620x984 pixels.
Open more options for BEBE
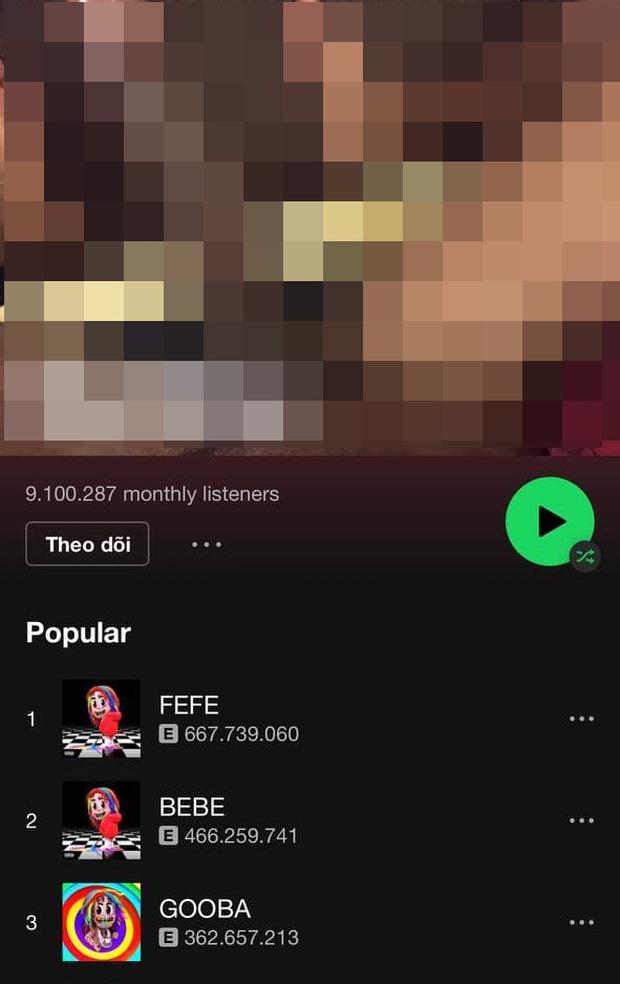pyautogui.click(x=581, y=821)
